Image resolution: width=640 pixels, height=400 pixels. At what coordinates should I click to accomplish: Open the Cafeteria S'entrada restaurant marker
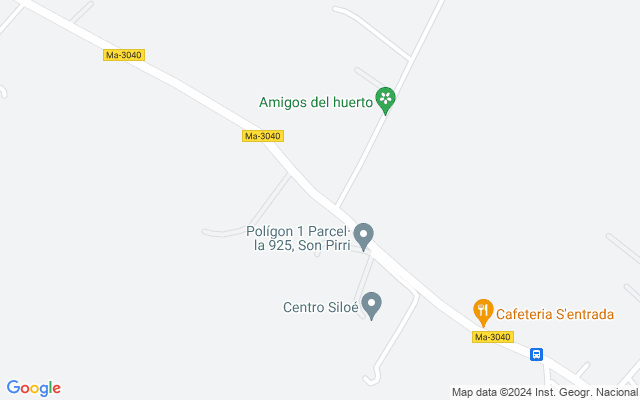(x=483, y=311)
